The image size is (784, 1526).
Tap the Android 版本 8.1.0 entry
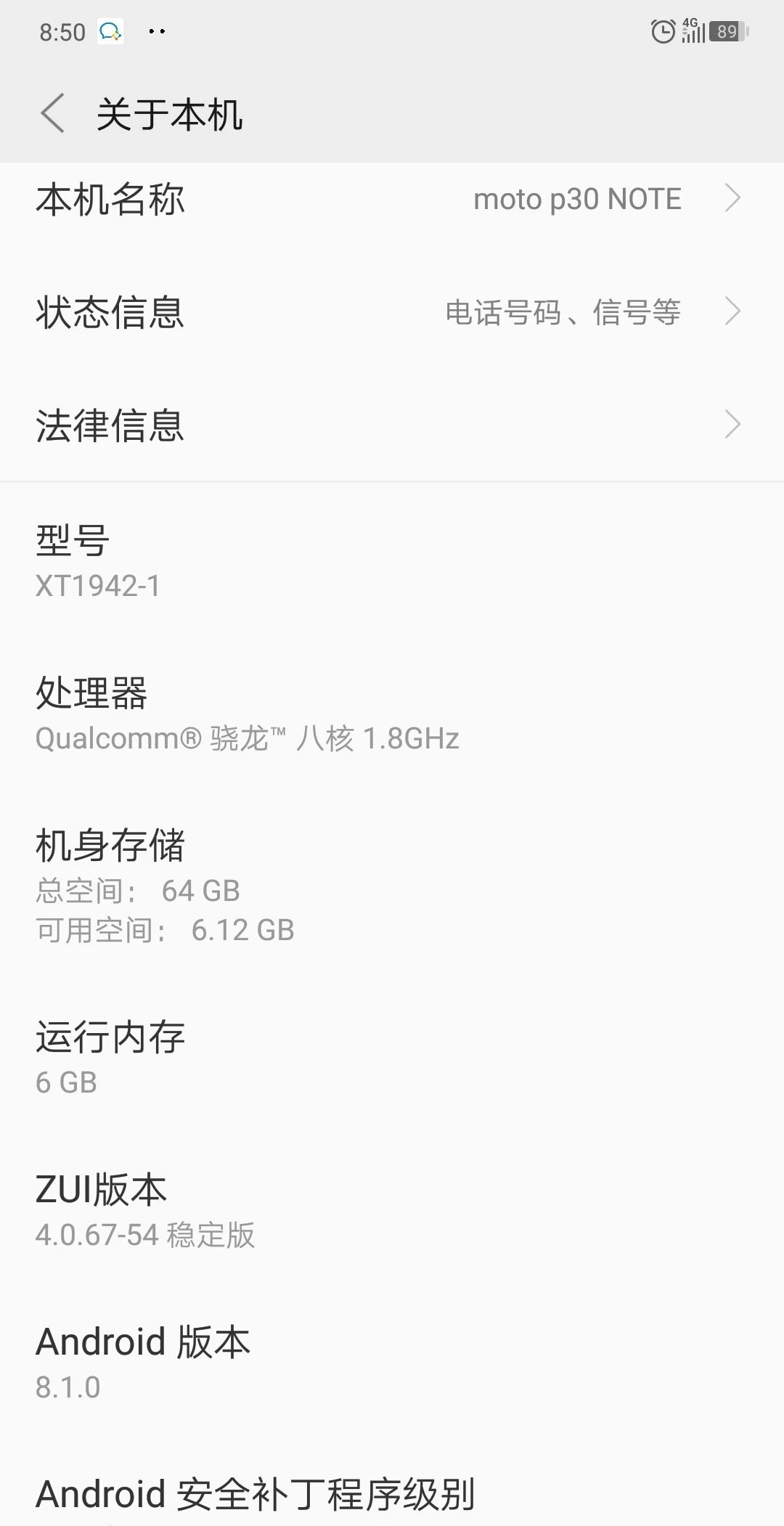(392, 1363)
